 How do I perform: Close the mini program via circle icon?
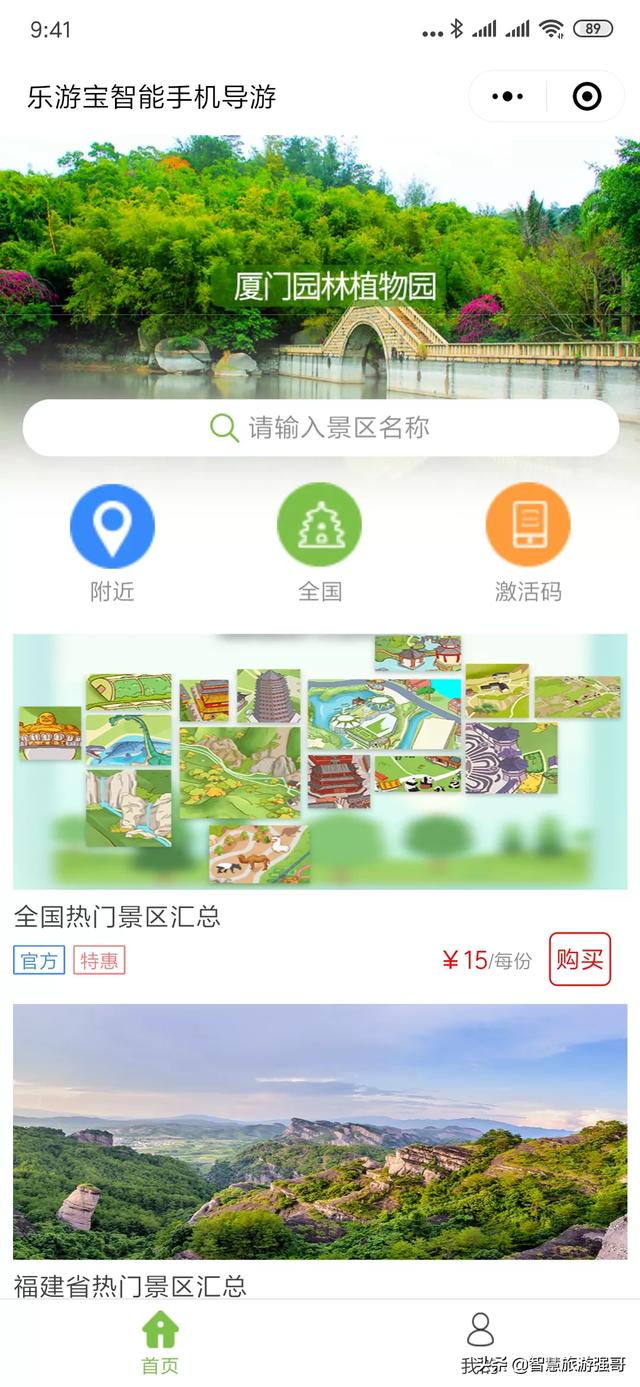587,97
